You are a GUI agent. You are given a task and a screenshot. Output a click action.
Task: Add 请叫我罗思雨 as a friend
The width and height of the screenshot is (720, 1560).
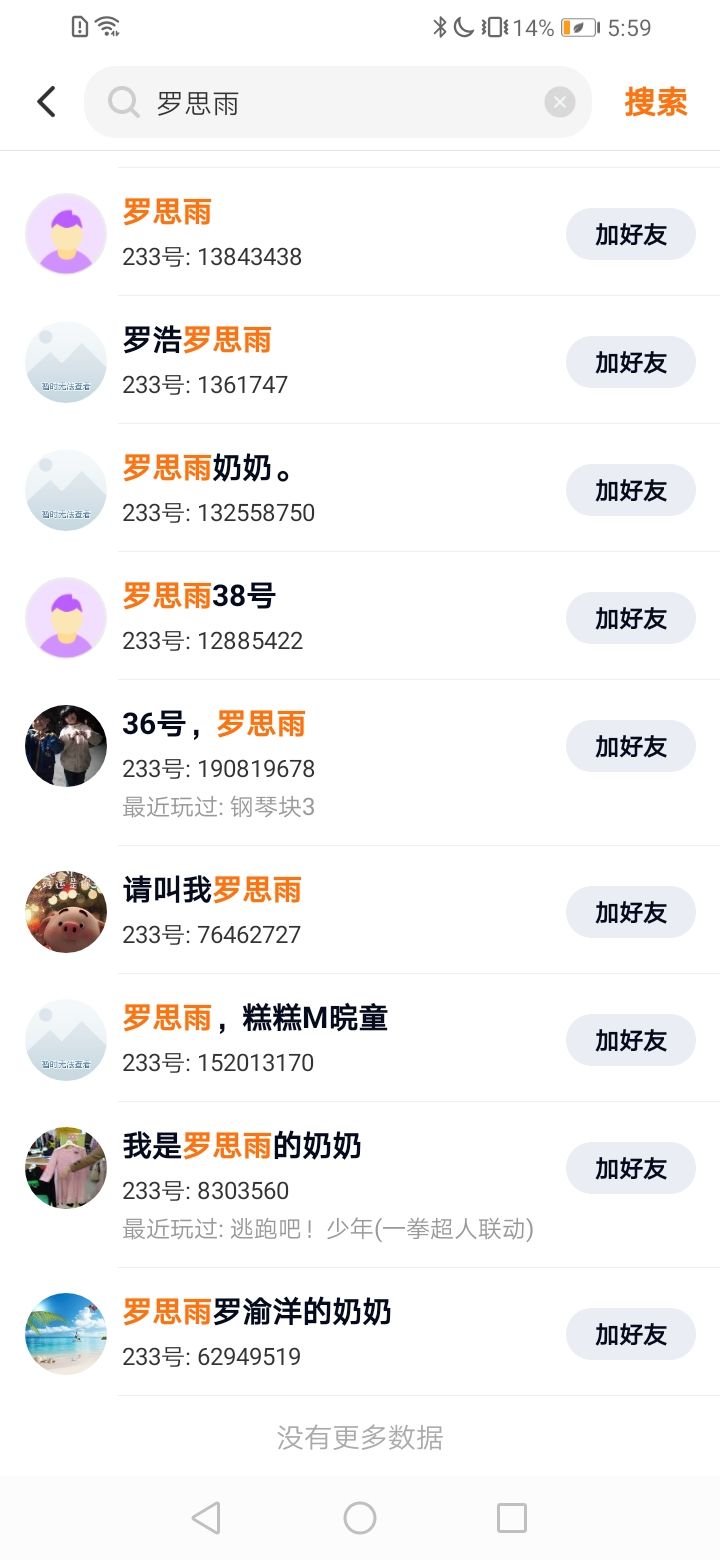pyautogui.click(x=630, y=912)
